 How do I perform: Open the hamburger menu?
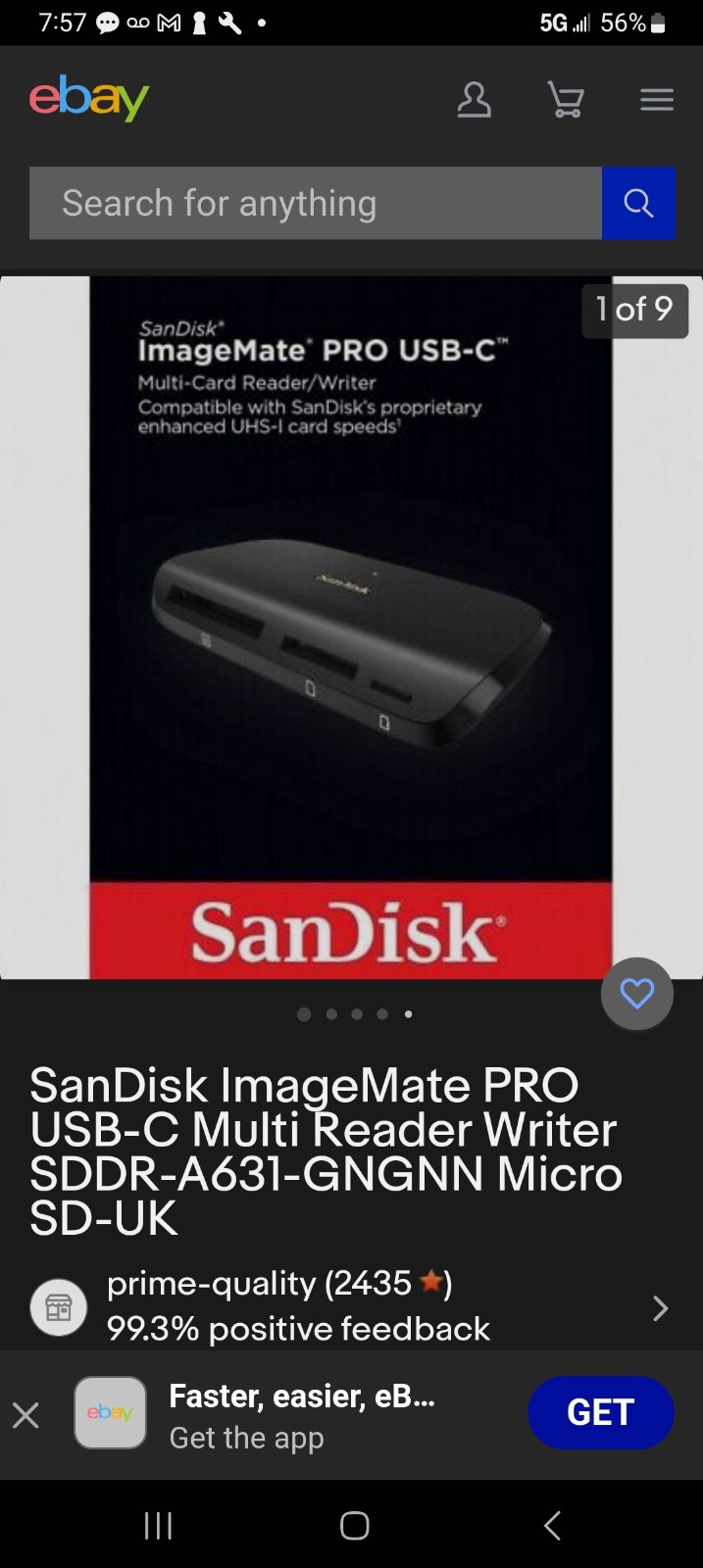tap(657, 100)
